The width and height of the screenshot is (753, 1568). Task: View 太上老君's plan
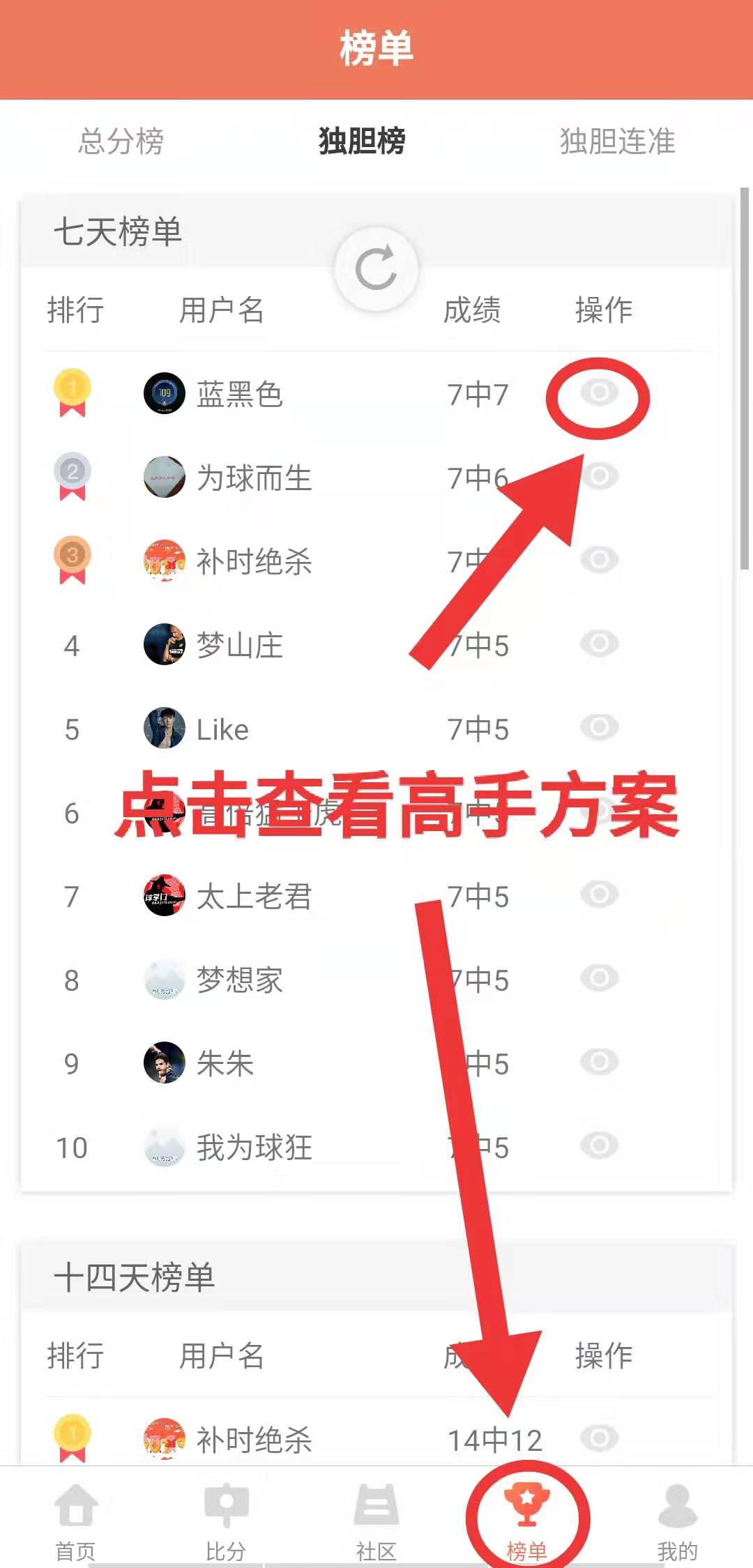click(599, 895)
